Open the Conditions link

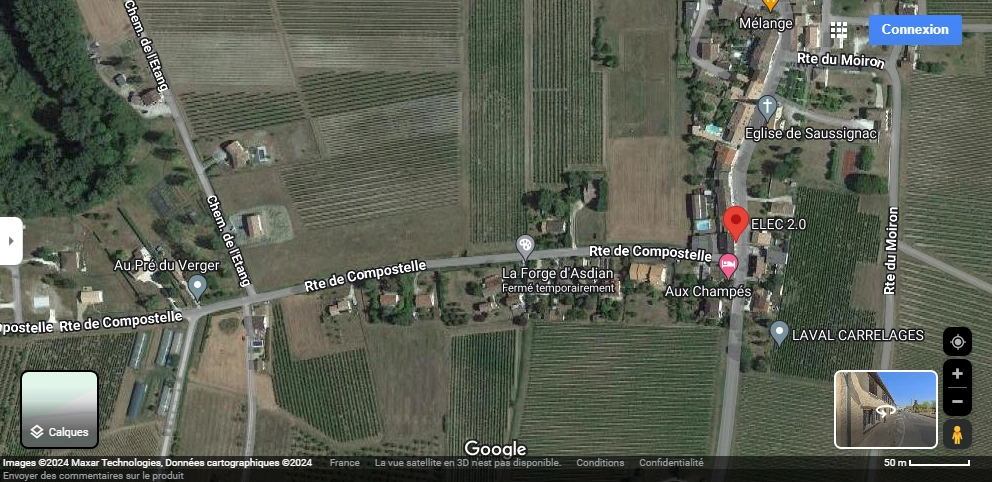(x=600, y=463)
